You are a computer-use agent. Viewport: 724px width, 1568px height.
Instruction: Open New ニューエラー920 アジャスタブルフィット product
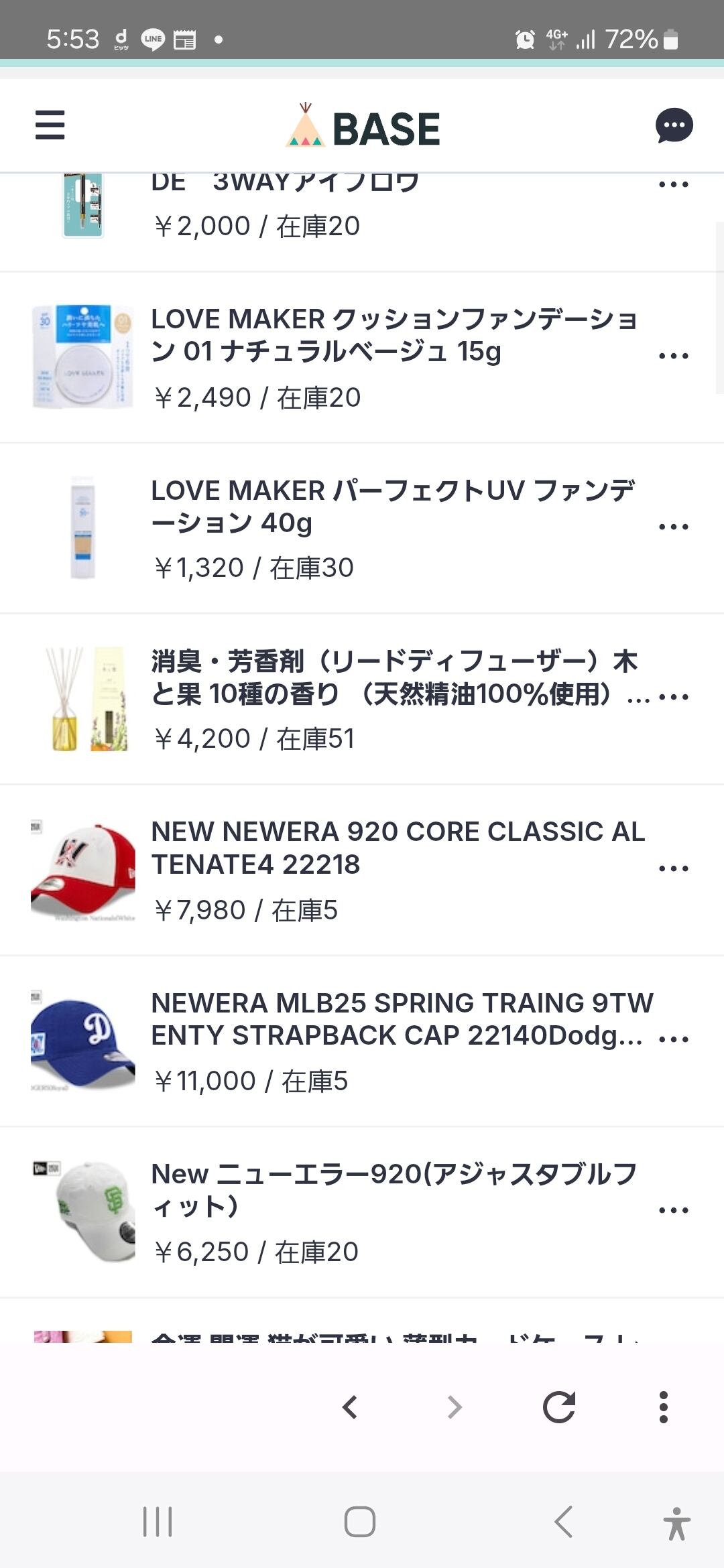tap(394, 1190)
